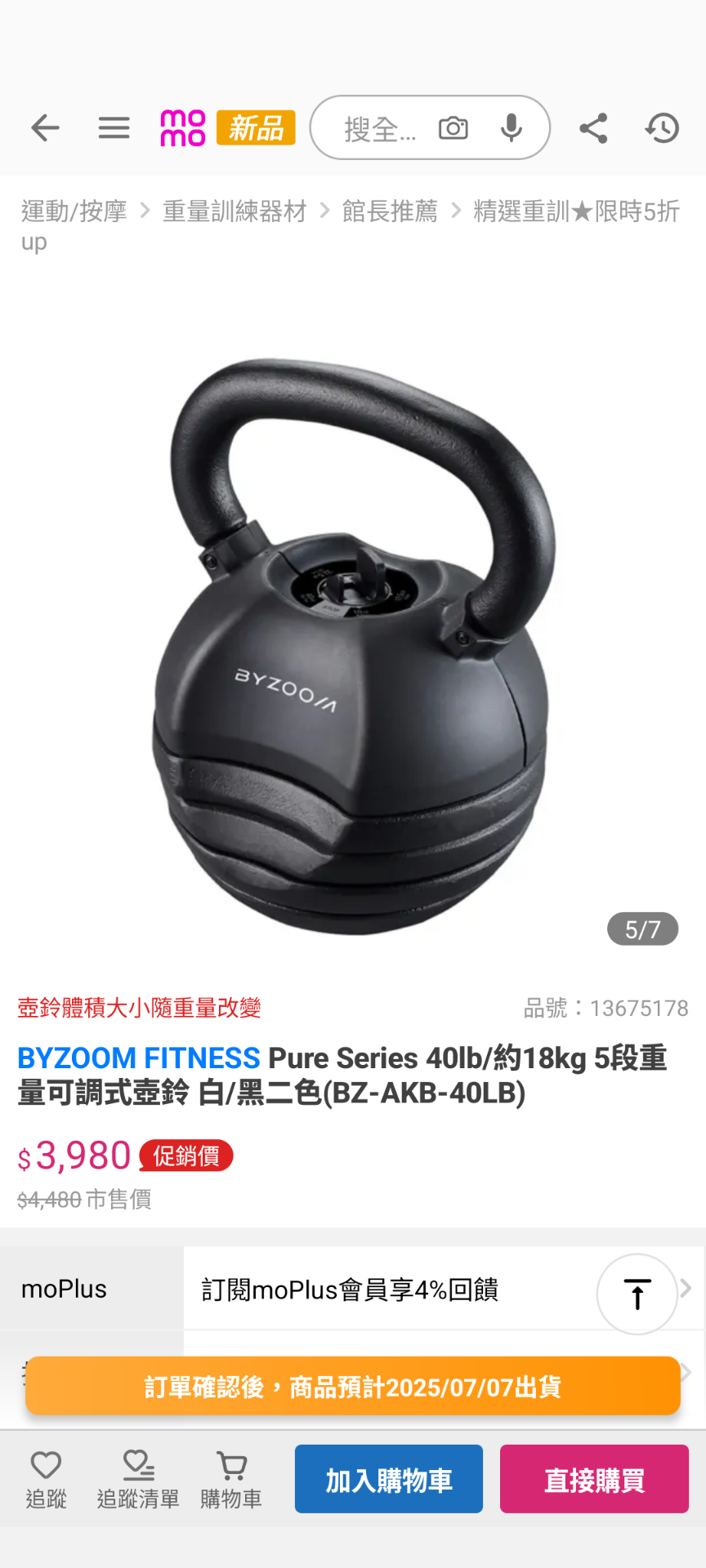Open 精選重訓★限時5折up breadcrumb
706x1568 pixels.
576,212
